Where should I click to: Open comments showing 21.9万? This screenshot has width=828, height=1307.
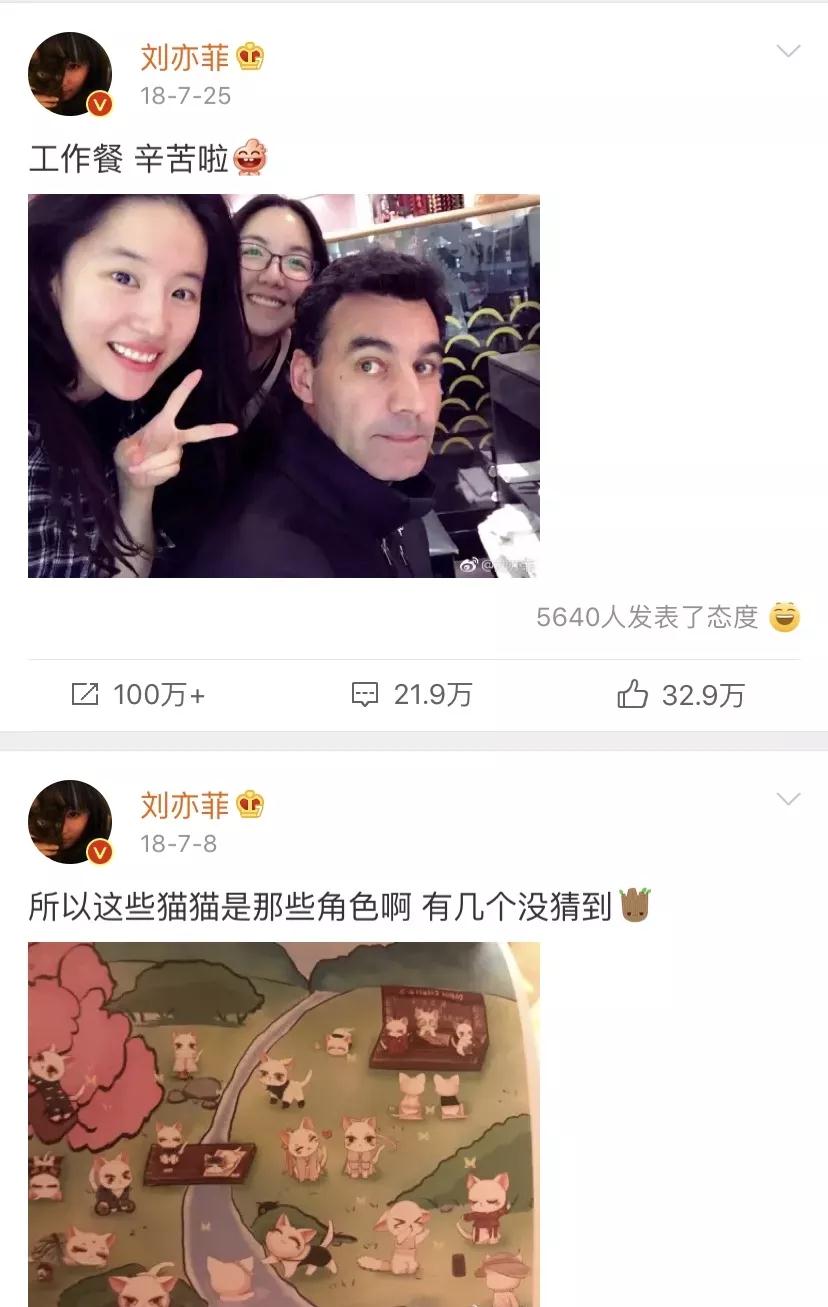point(412,695)
